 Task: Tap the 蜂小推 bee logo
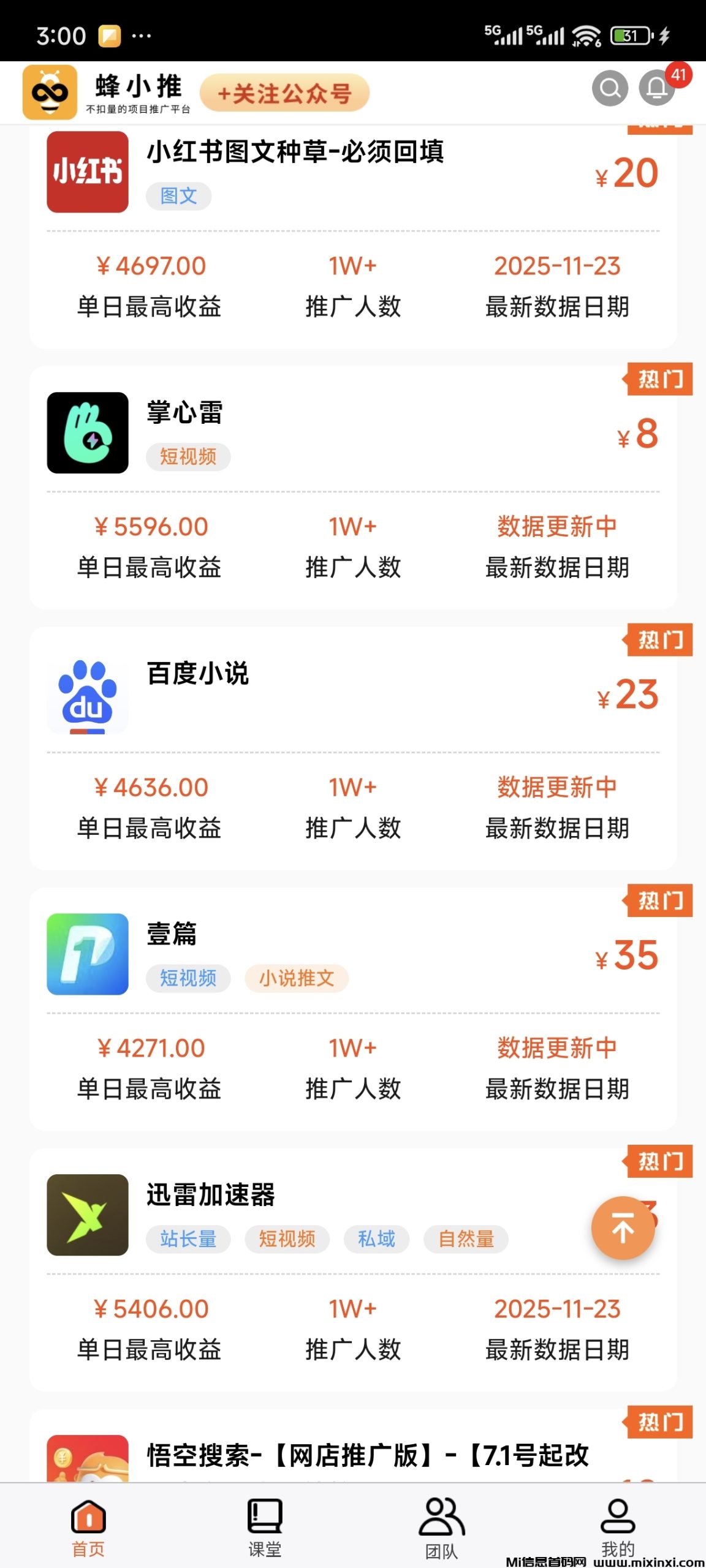point(50,92)
